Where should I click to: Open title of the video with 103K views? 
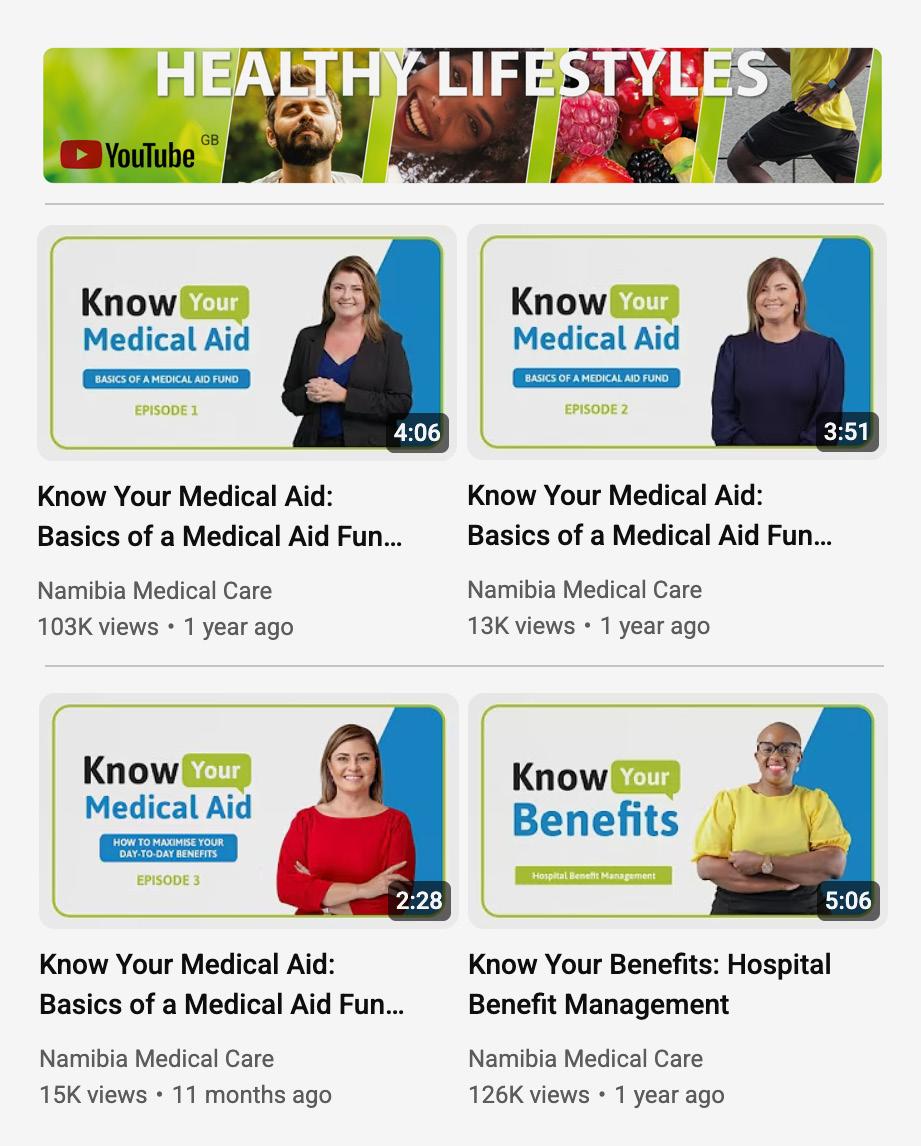[x=220, y=516]
